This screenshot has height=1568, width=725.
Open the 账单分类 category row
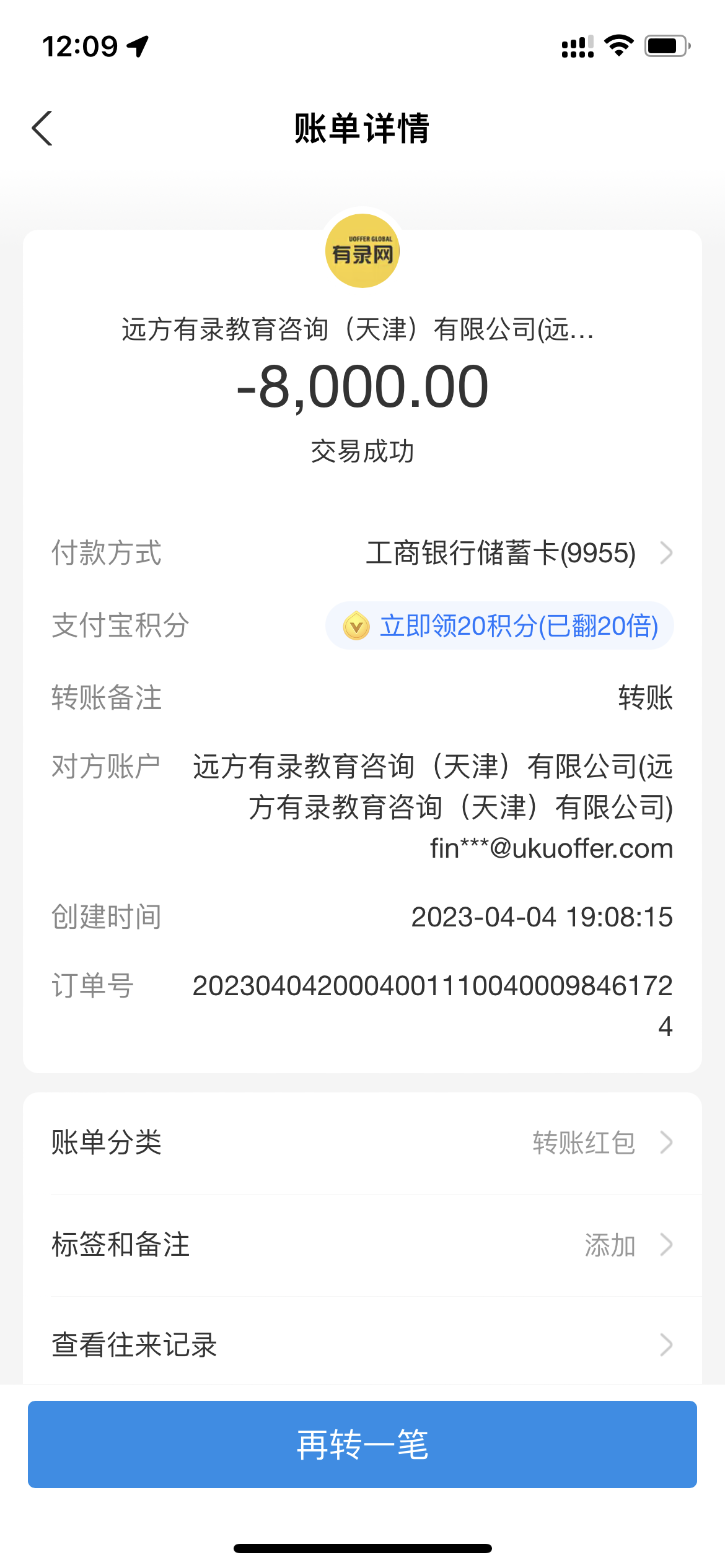pos(362,1143)
